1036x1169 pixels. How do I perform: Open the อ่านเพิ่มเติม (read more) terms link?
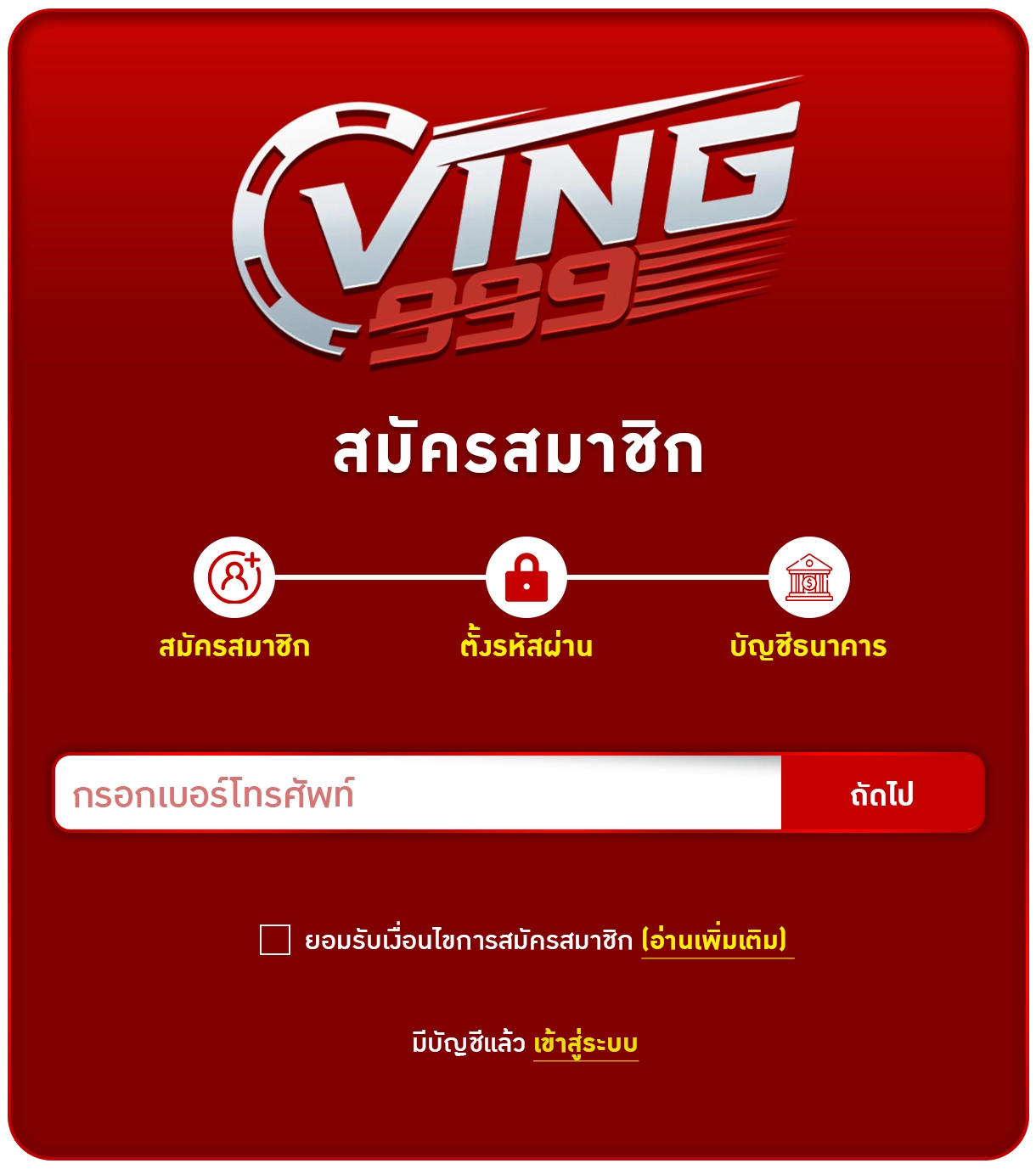click(716, 941)
